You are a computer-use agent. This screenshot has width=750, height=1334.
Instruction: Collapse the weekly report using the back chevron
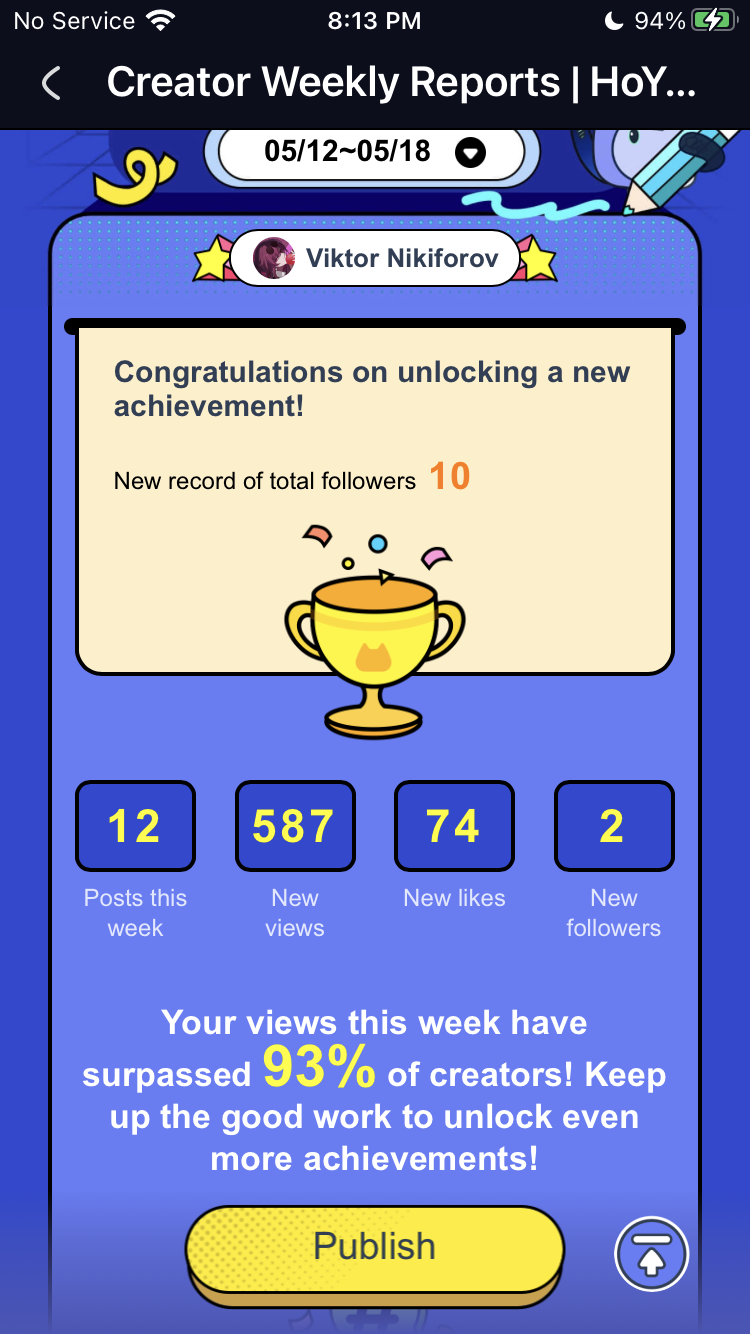tap(50, 83)
